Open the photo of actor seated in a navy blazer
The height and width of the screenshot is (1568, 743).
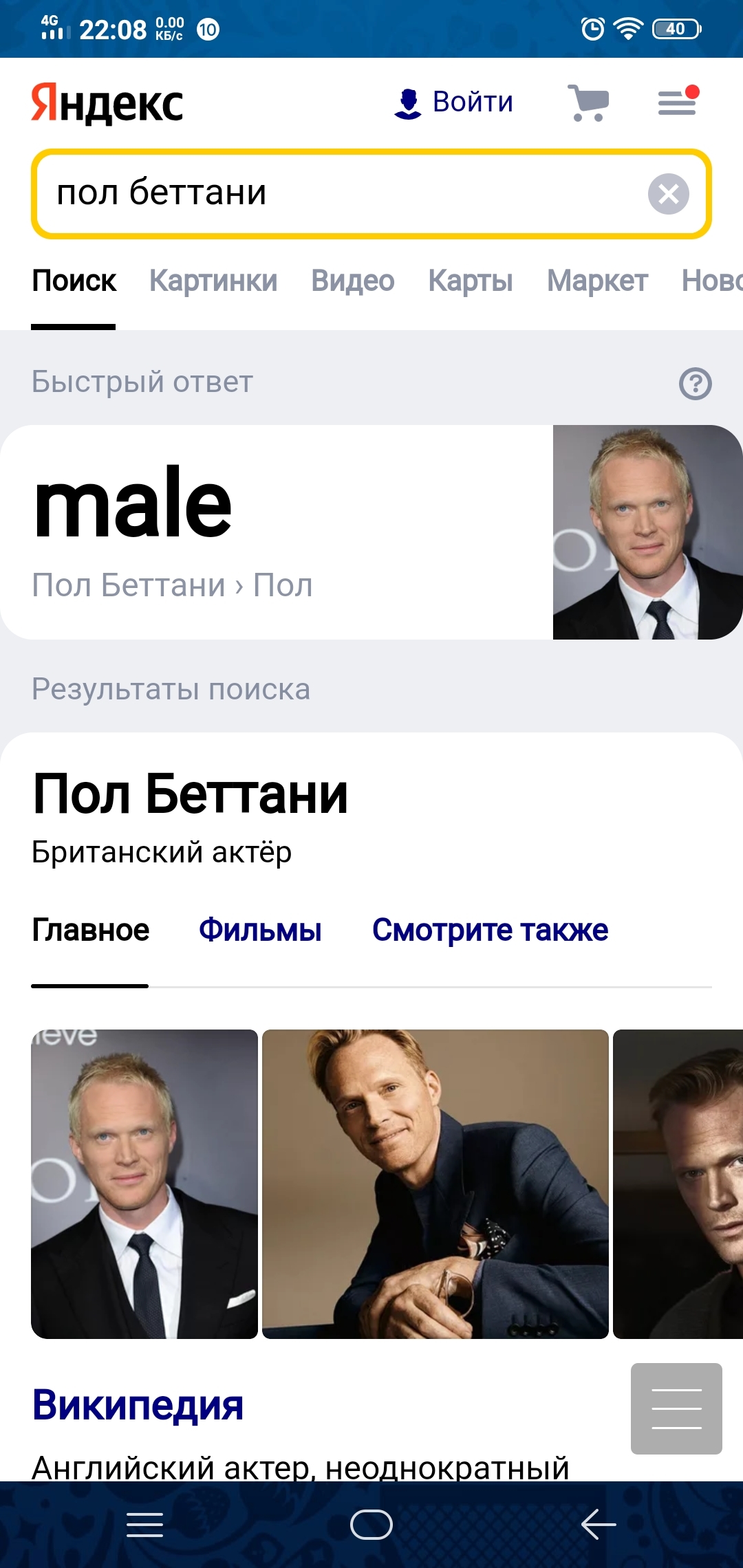coord(435,1184)
